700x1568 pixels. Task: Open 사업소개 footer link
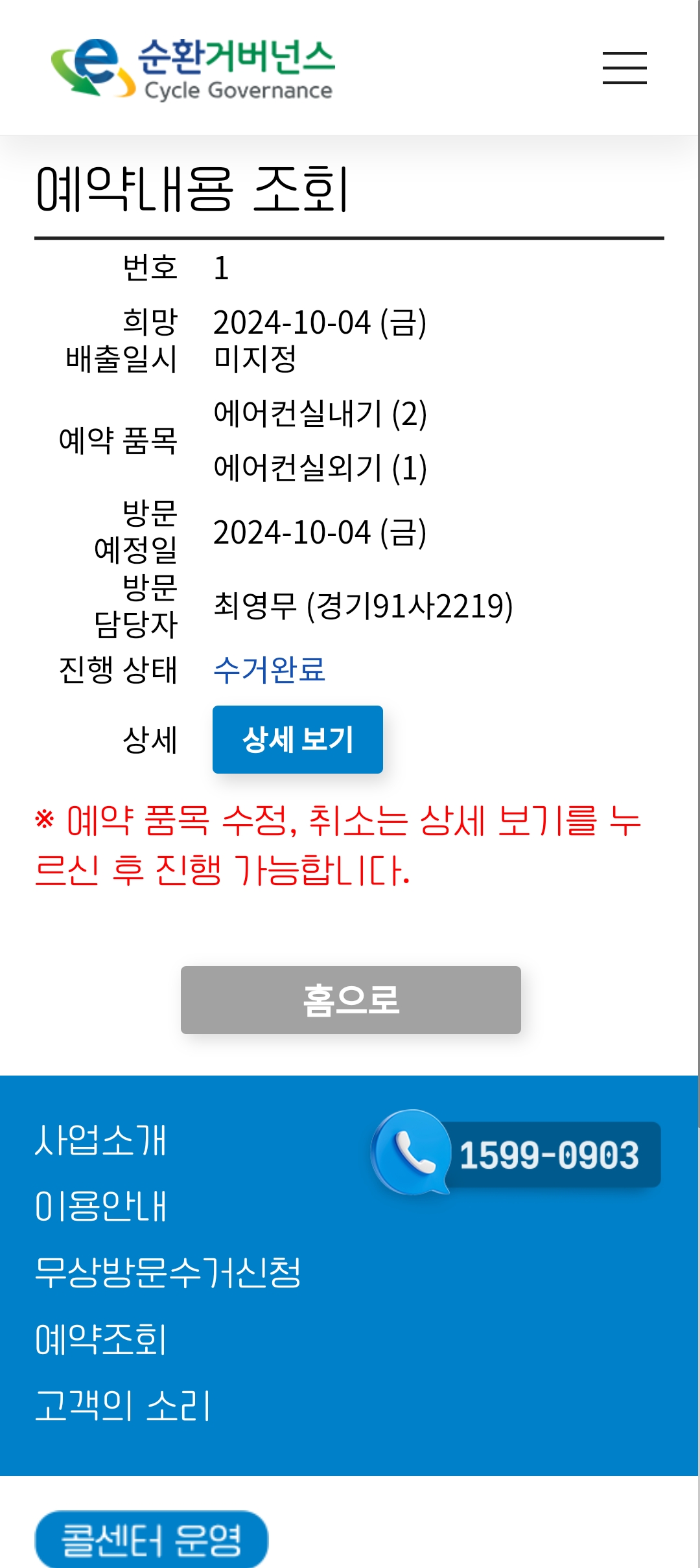[101, 1140]
